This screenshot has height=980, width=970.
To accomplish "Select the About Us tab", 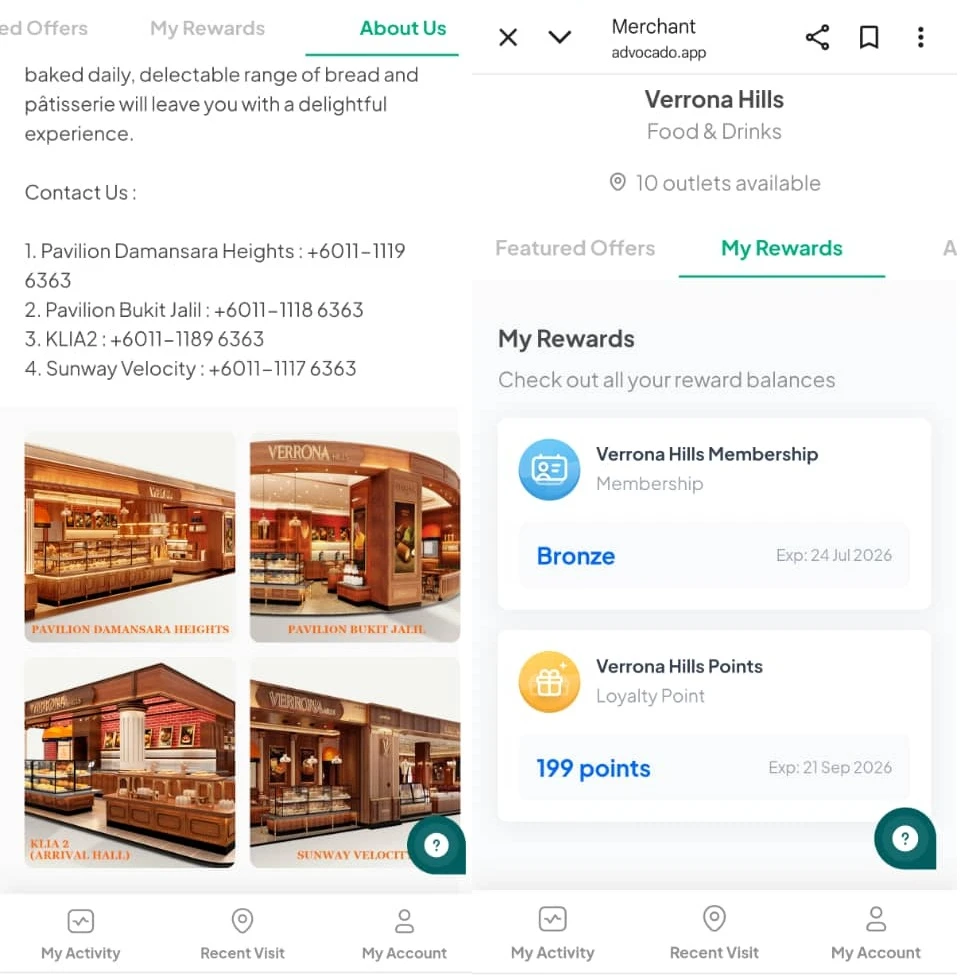I will (403, 28).
